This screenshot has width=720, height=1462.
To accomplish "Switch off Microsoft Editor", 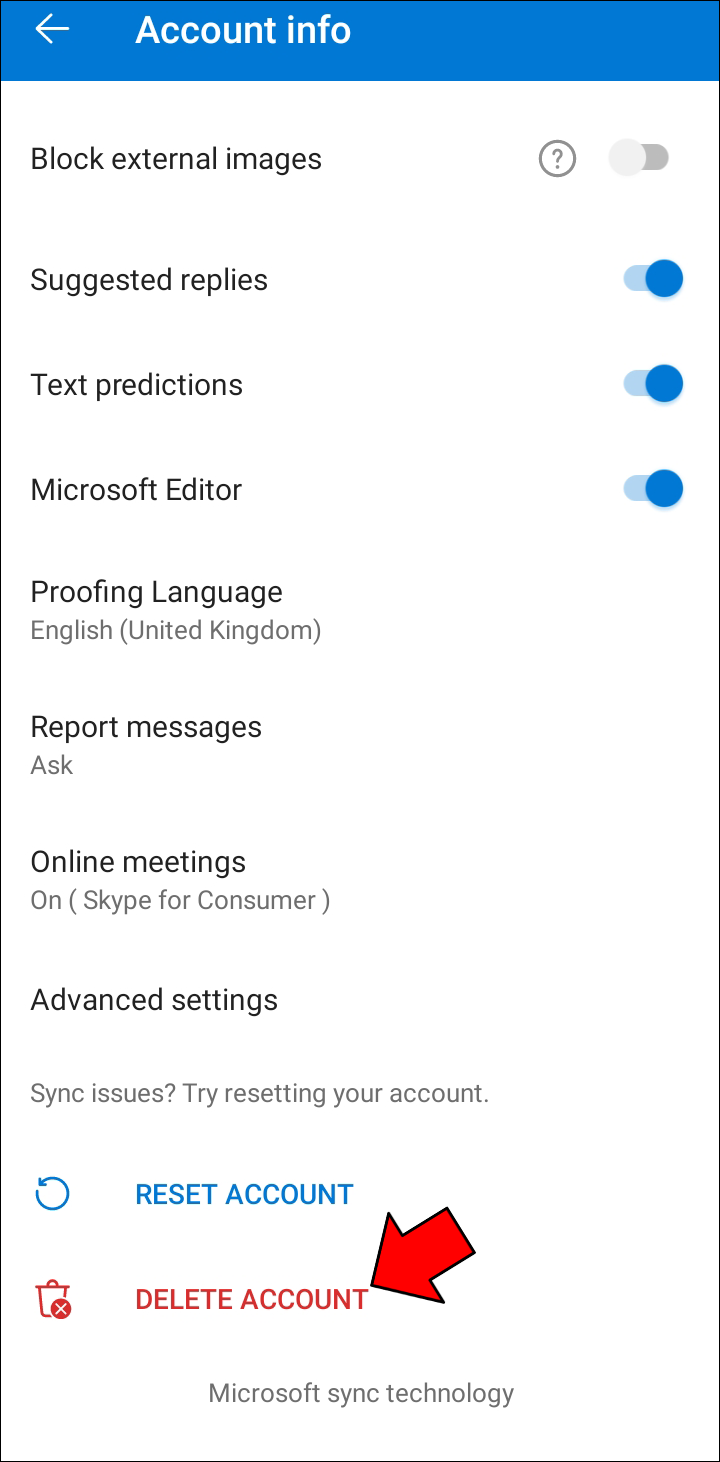I will click(653, 489).
